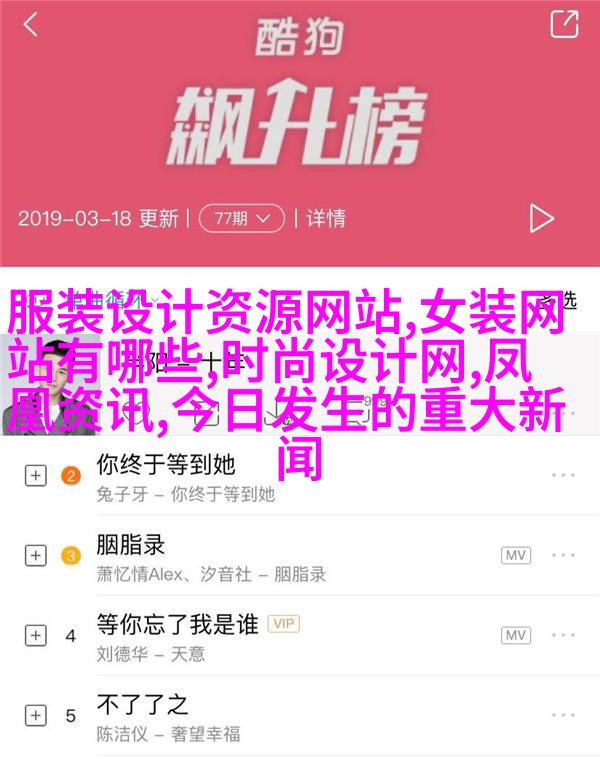The height and width of the screenshot is (759, 600).
Task: Open the 77期 issue dropdown
Action: pos(241,217)
